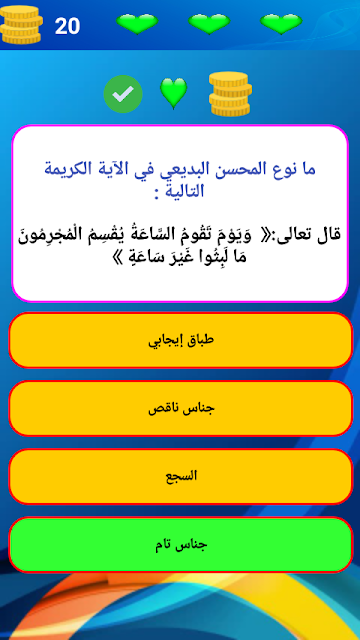Select the answer طباق إيجابي
This screenshot has height=640, width=360.
[180, 340]
